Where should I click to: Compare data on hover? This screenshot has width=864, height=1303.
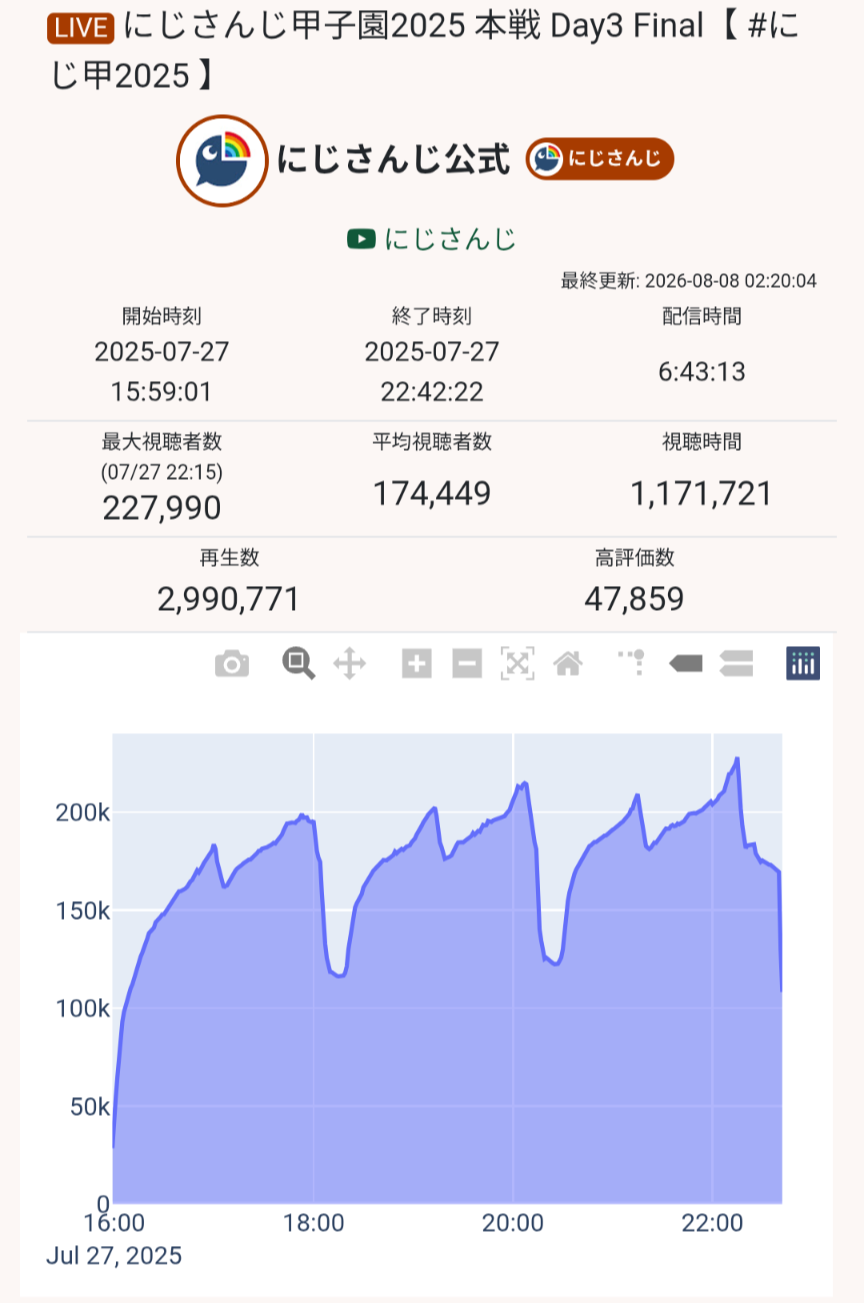736,663
